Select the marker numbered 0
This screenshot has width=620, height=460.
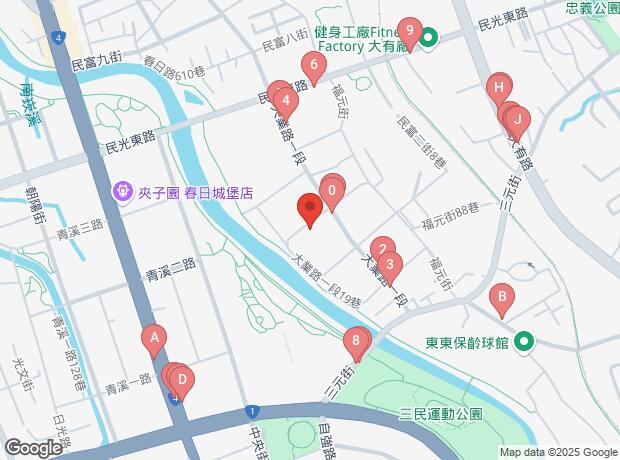coord(332,188)
